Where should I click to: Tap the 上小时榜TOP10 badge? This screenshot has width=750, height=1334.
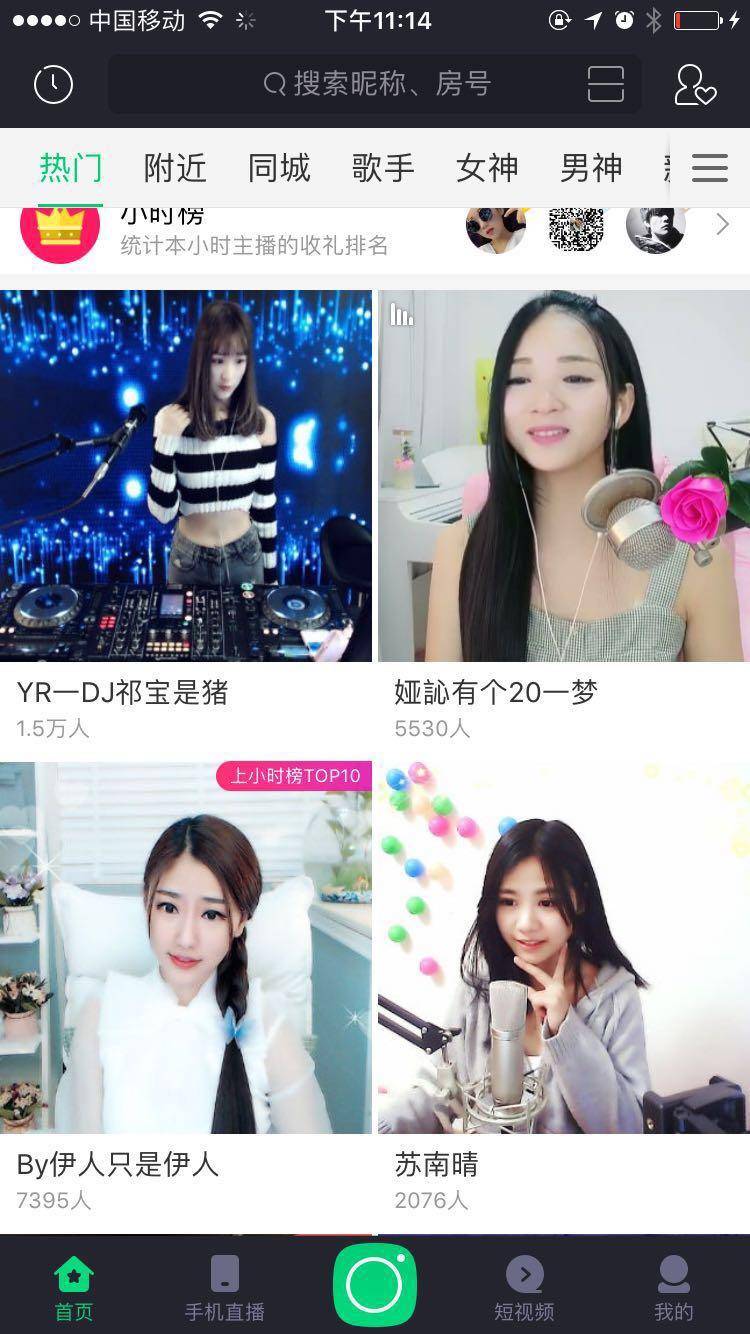click(293, 776)
